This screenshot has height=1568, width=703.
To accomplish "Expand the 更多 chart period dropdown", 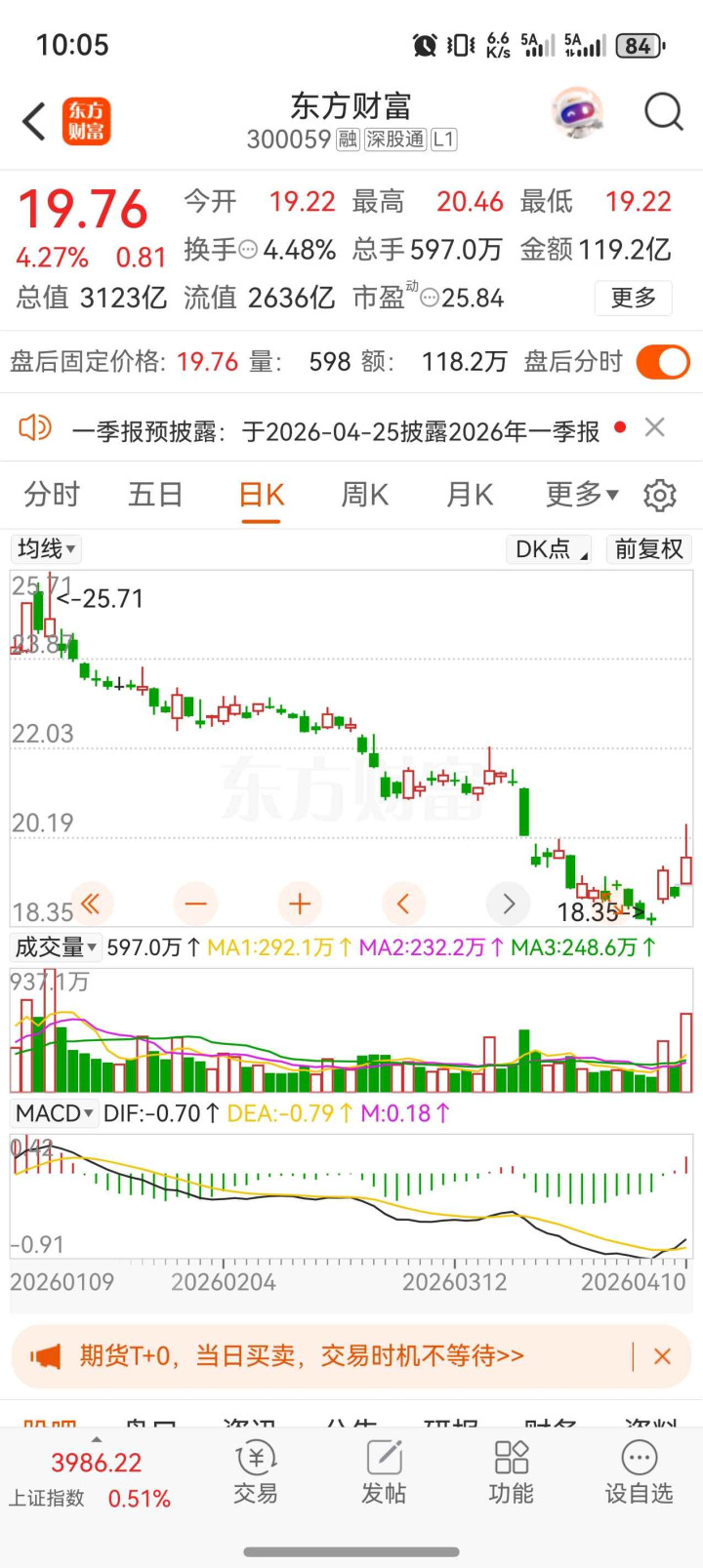I will (x=582, y=495).
